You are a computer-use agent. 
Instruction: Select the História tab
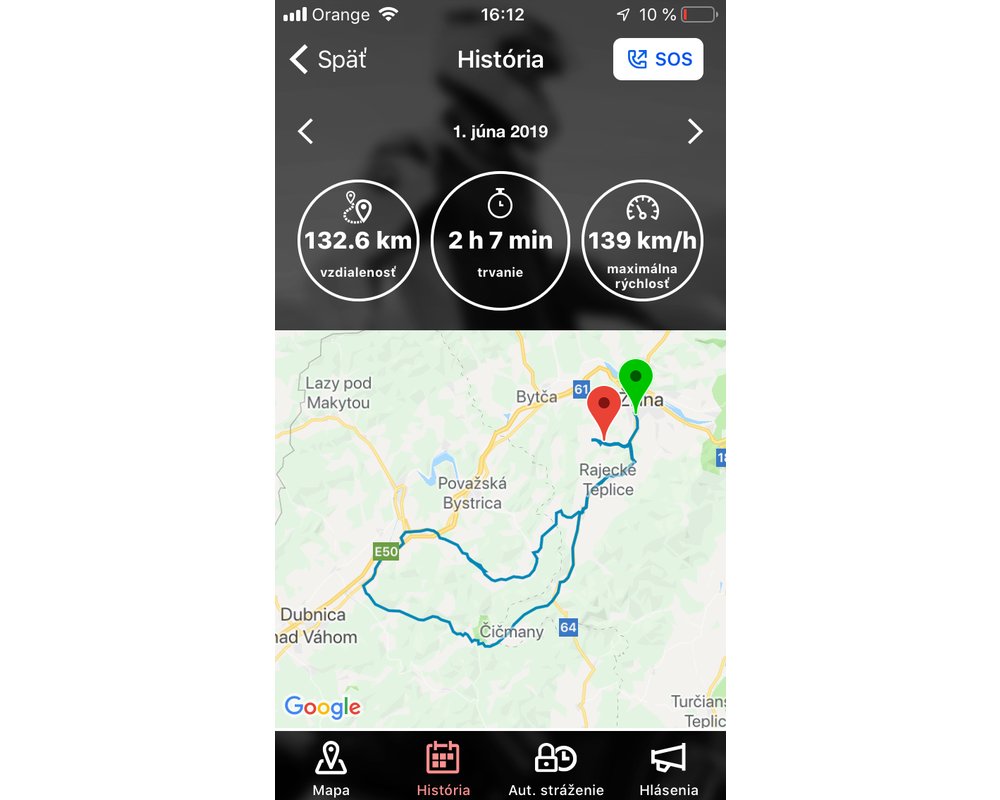[443, 768]
